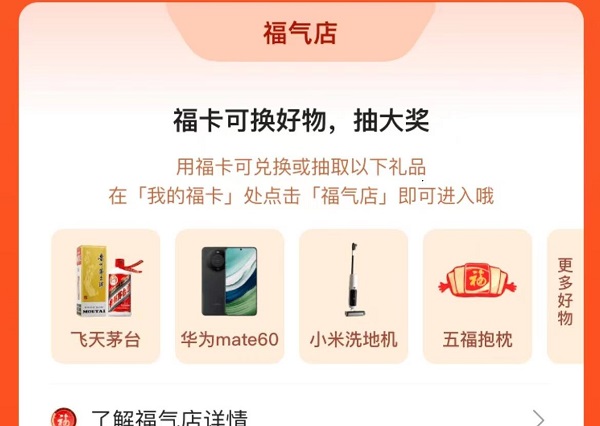Select the 小米洗地机 prize card
600x426 pixels.
[353, 296]
